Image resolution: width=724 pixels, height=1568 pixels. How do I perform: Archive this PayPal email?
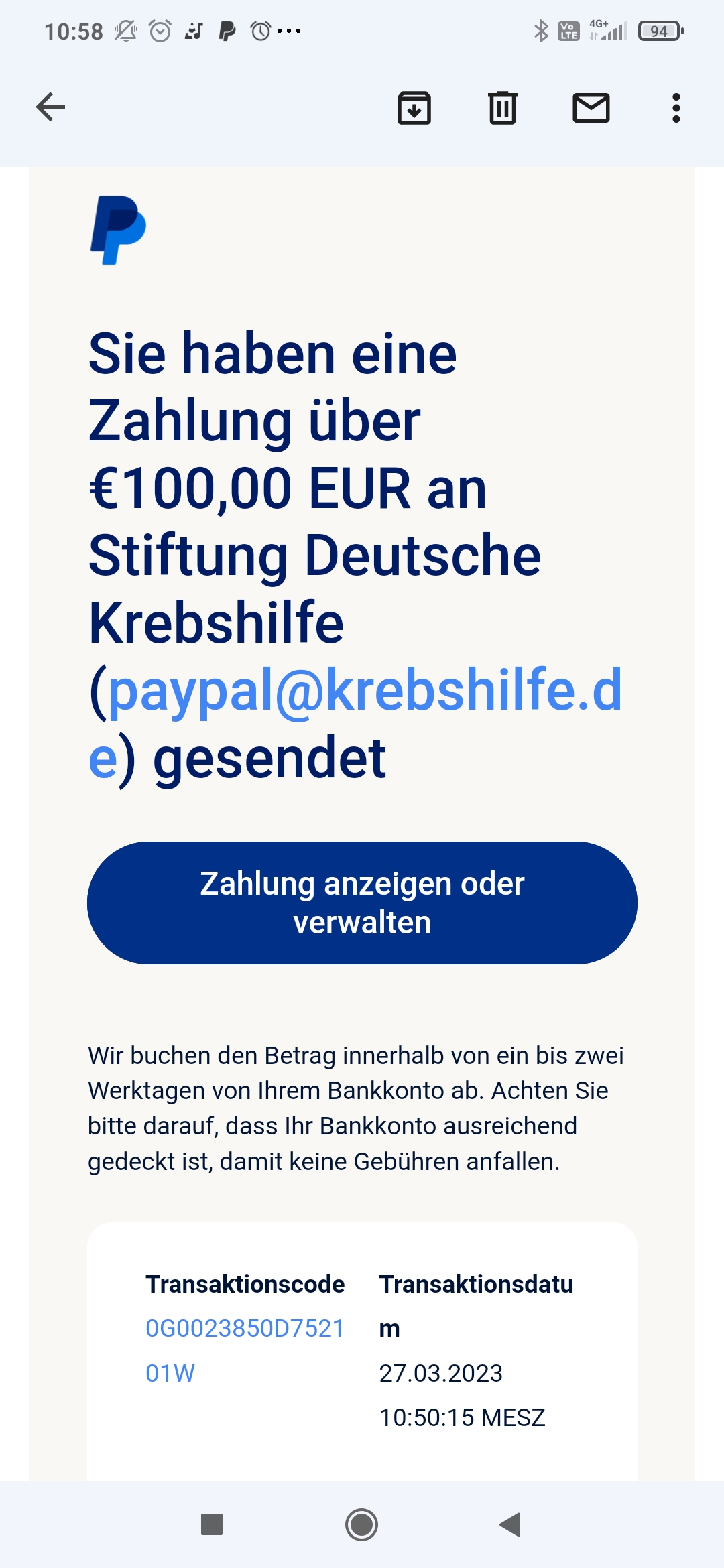tap(414, 108)
